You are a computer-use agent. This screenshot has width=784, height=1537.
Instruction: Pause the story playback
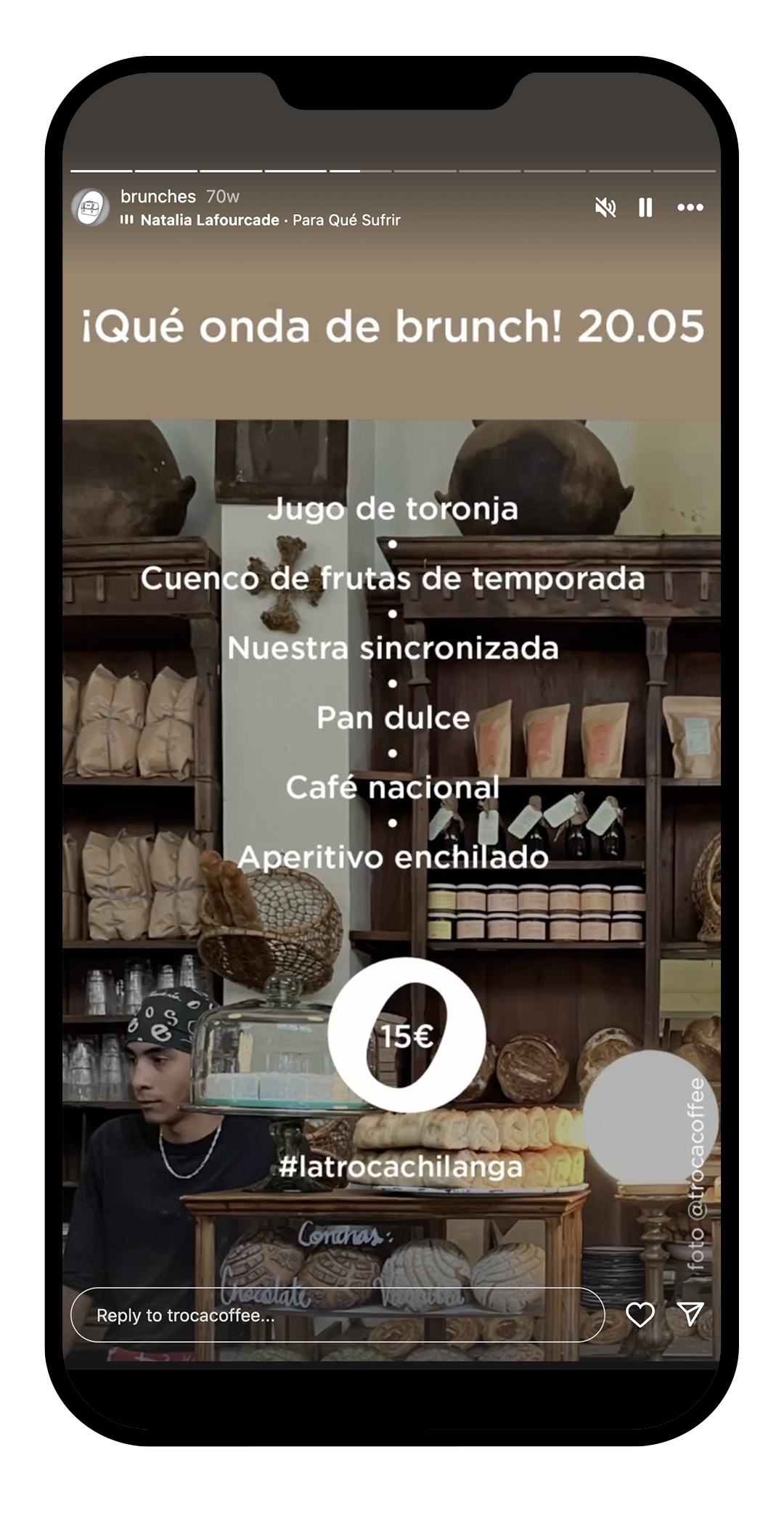[x=645, y=208]
